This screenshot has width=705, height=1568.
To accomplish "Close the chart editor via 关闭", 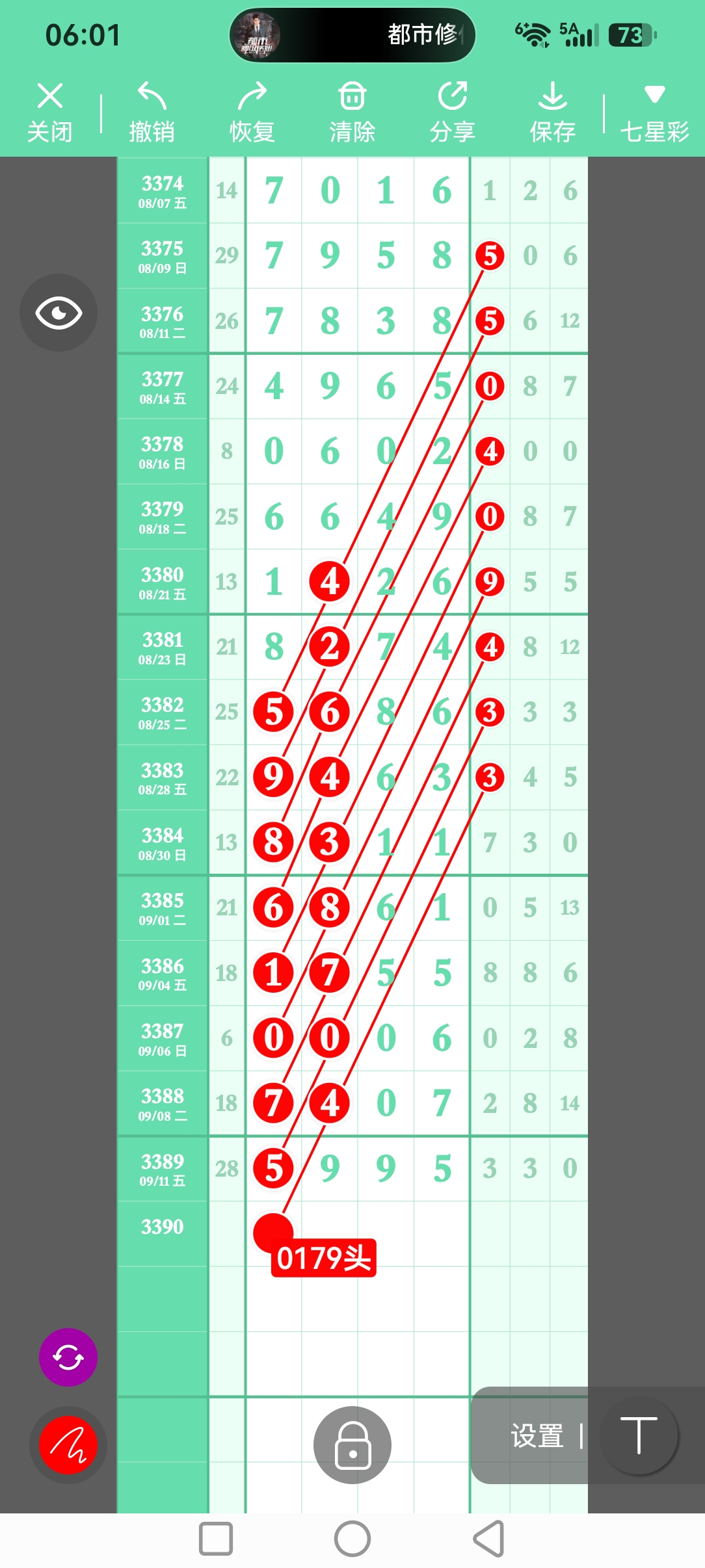I will pyautogui.click(x=49, y=112).
